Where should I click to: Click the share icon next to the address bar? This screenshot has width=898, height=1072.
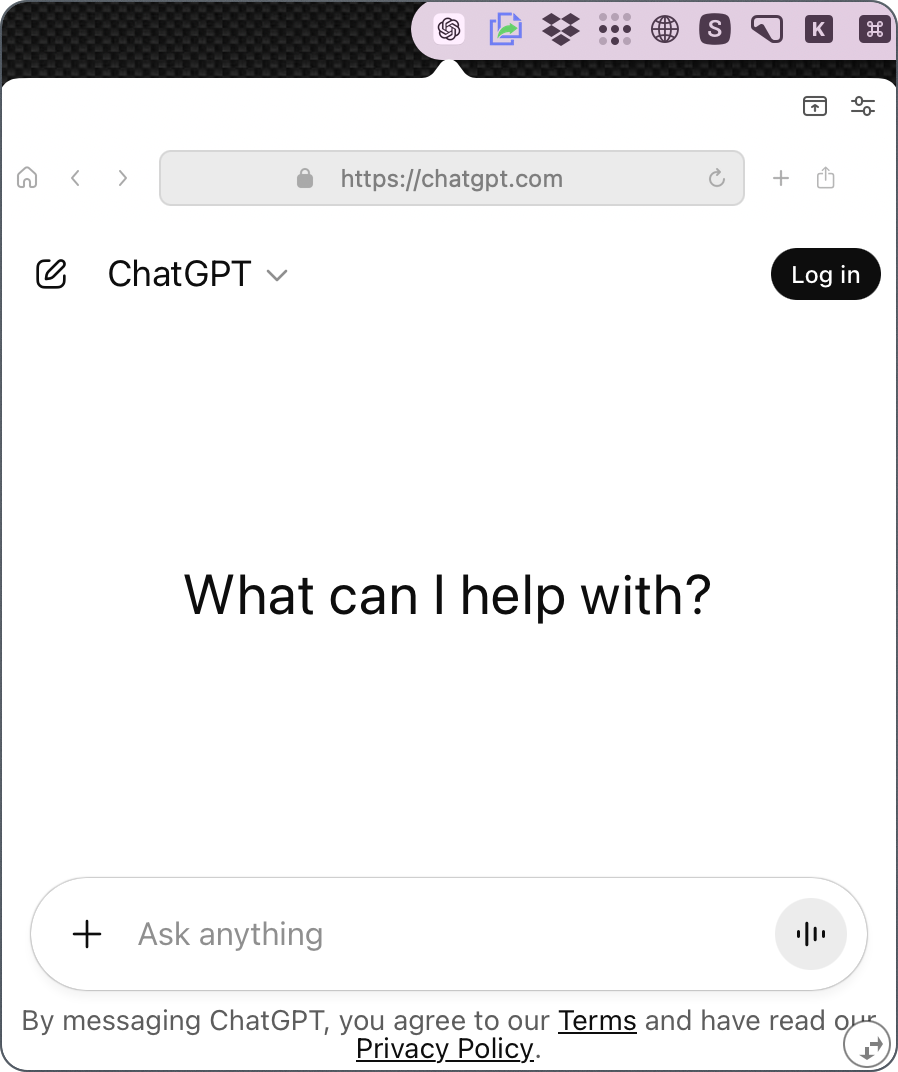(826, 177)
